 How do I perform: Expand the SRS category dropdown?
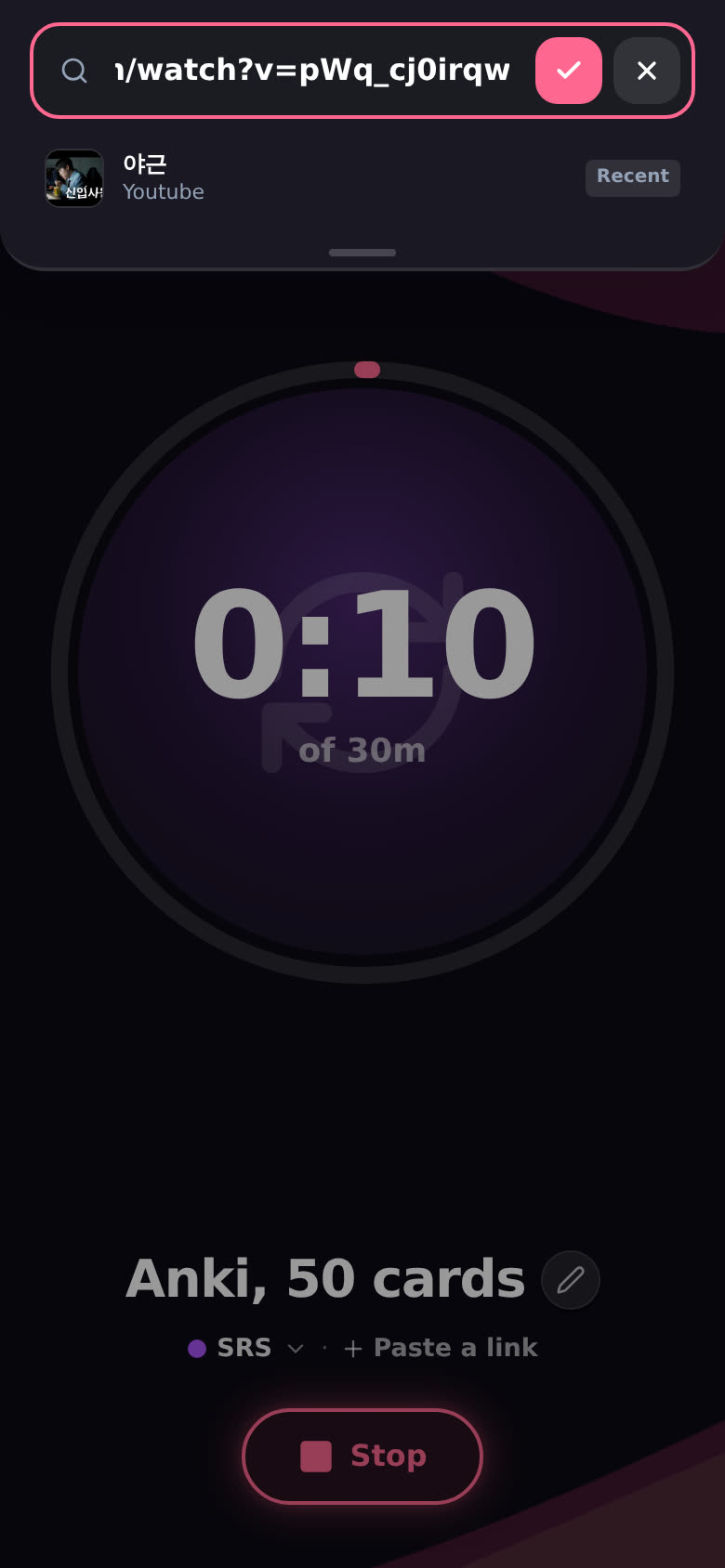246,1348
